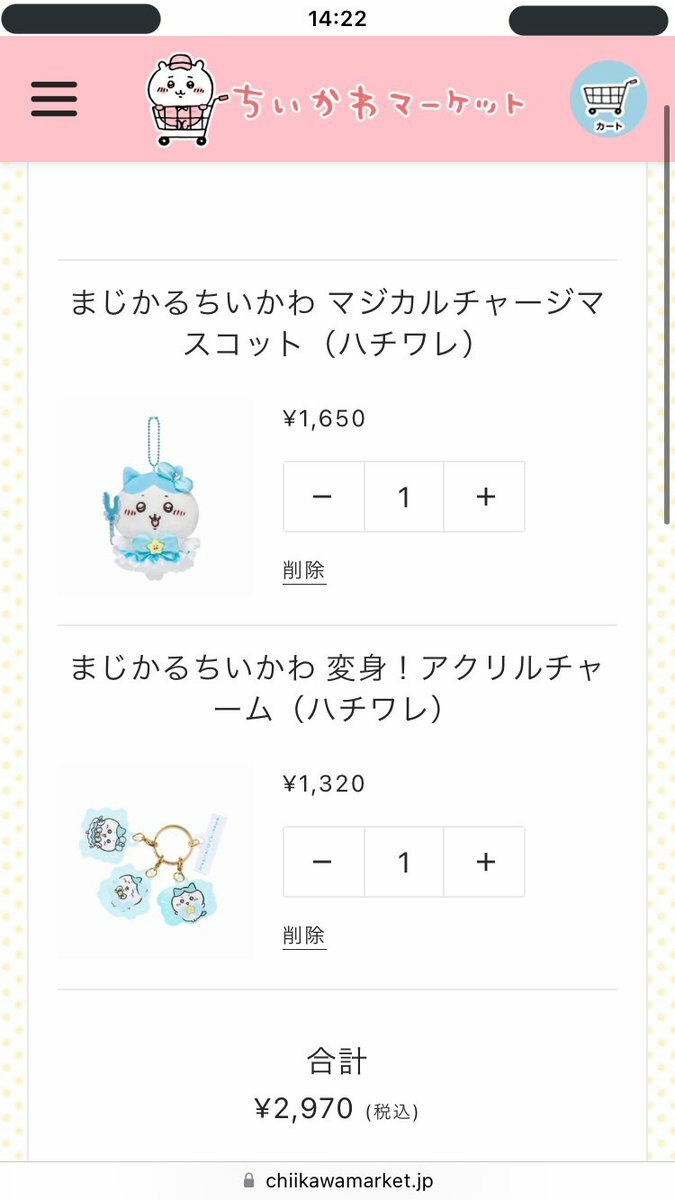The height and width of the screenshot is (1200, 675).
Task: Open the cart icon
Action: click(608, 99)
